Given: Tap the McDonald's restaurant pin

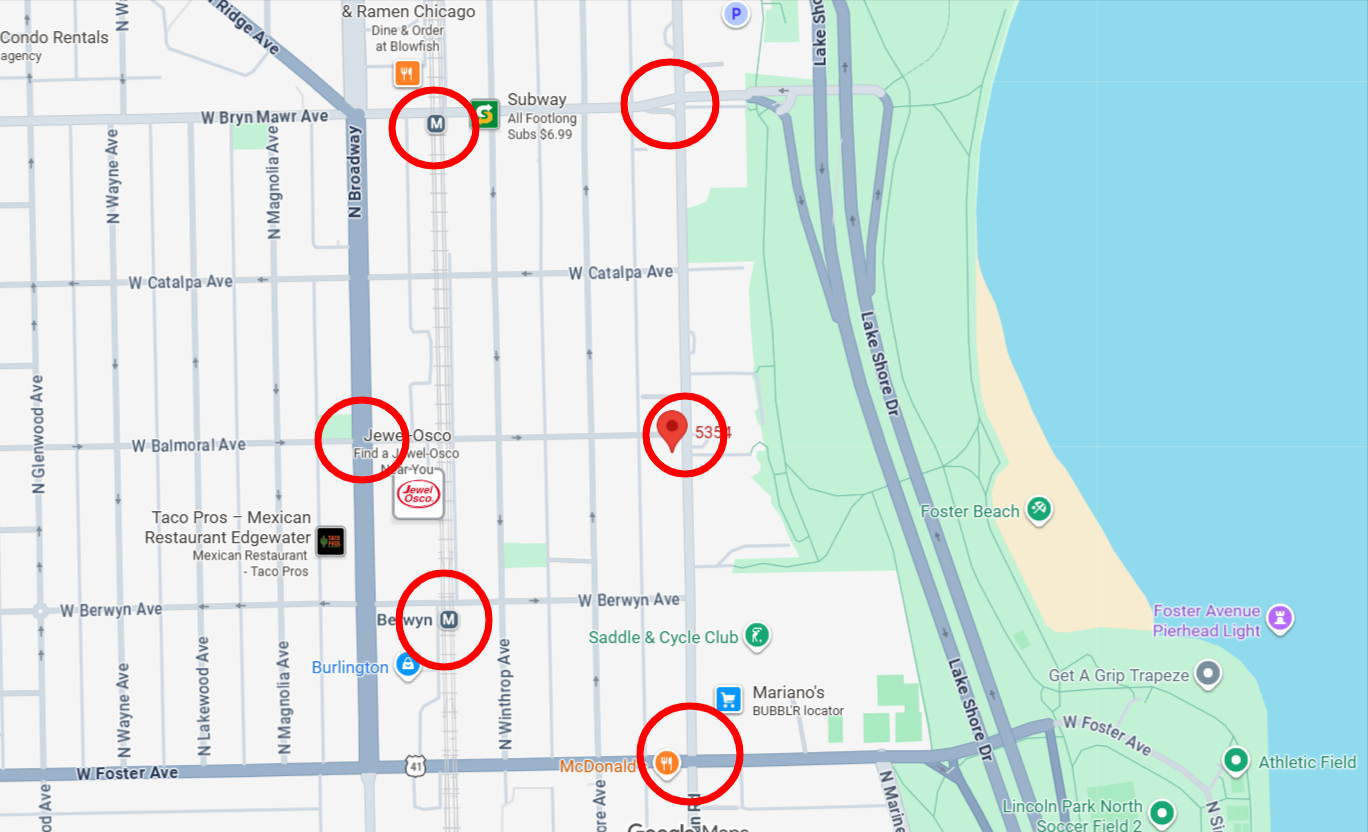Looking at the screenshot, I should 667,765.
